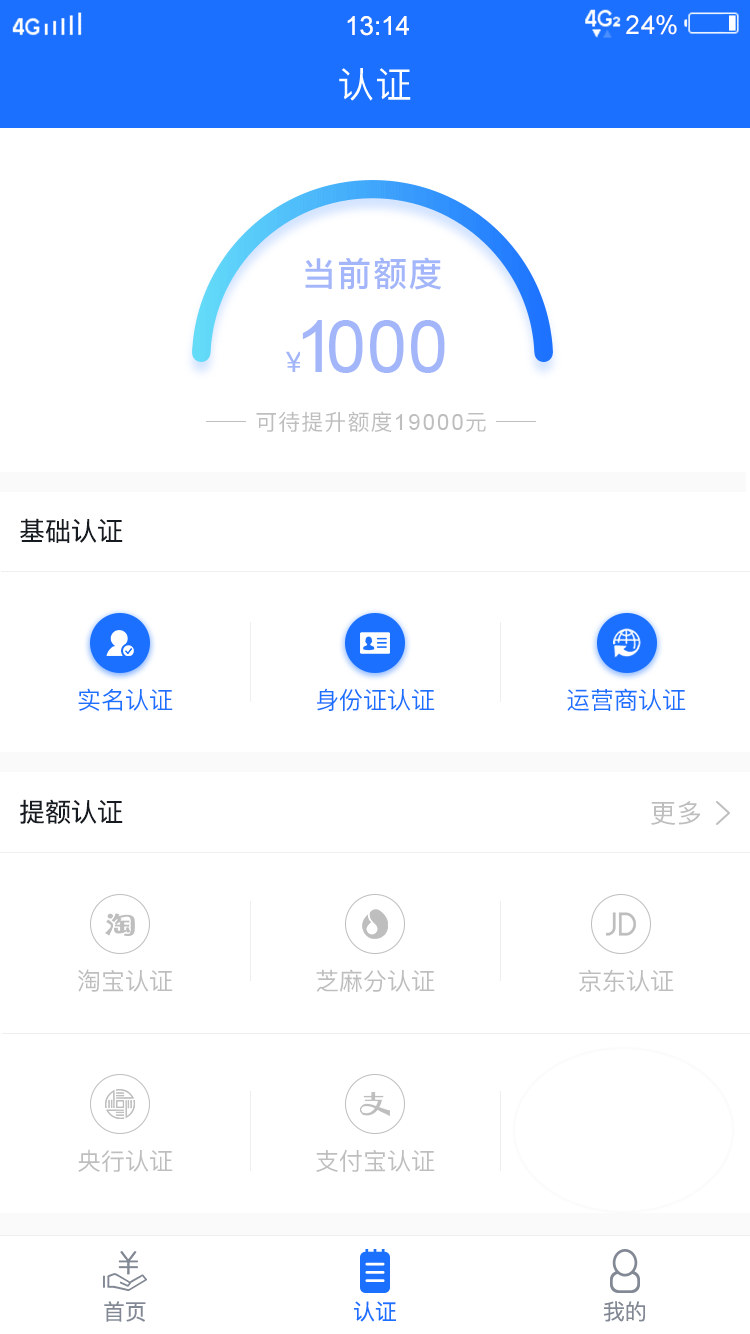Start 身份证认证 ID card verification
This screenshot has height=1334, width=750.
(375, 662)
